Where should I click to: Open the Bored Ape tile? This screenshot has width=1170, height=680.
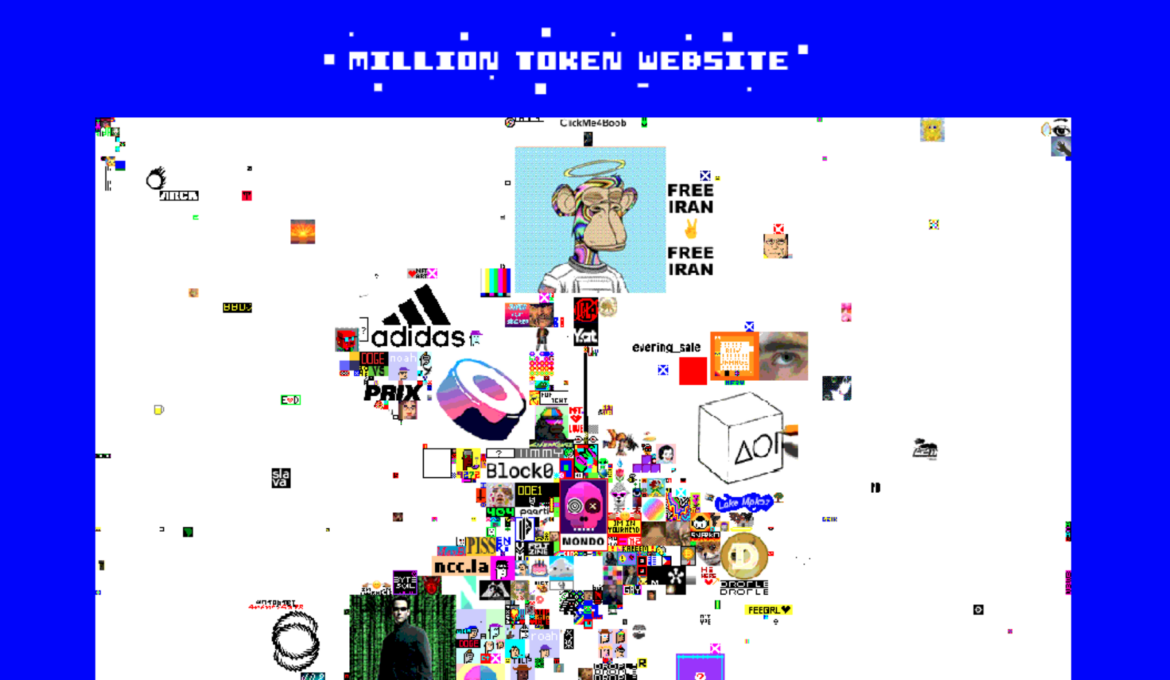tap(590, 219)
